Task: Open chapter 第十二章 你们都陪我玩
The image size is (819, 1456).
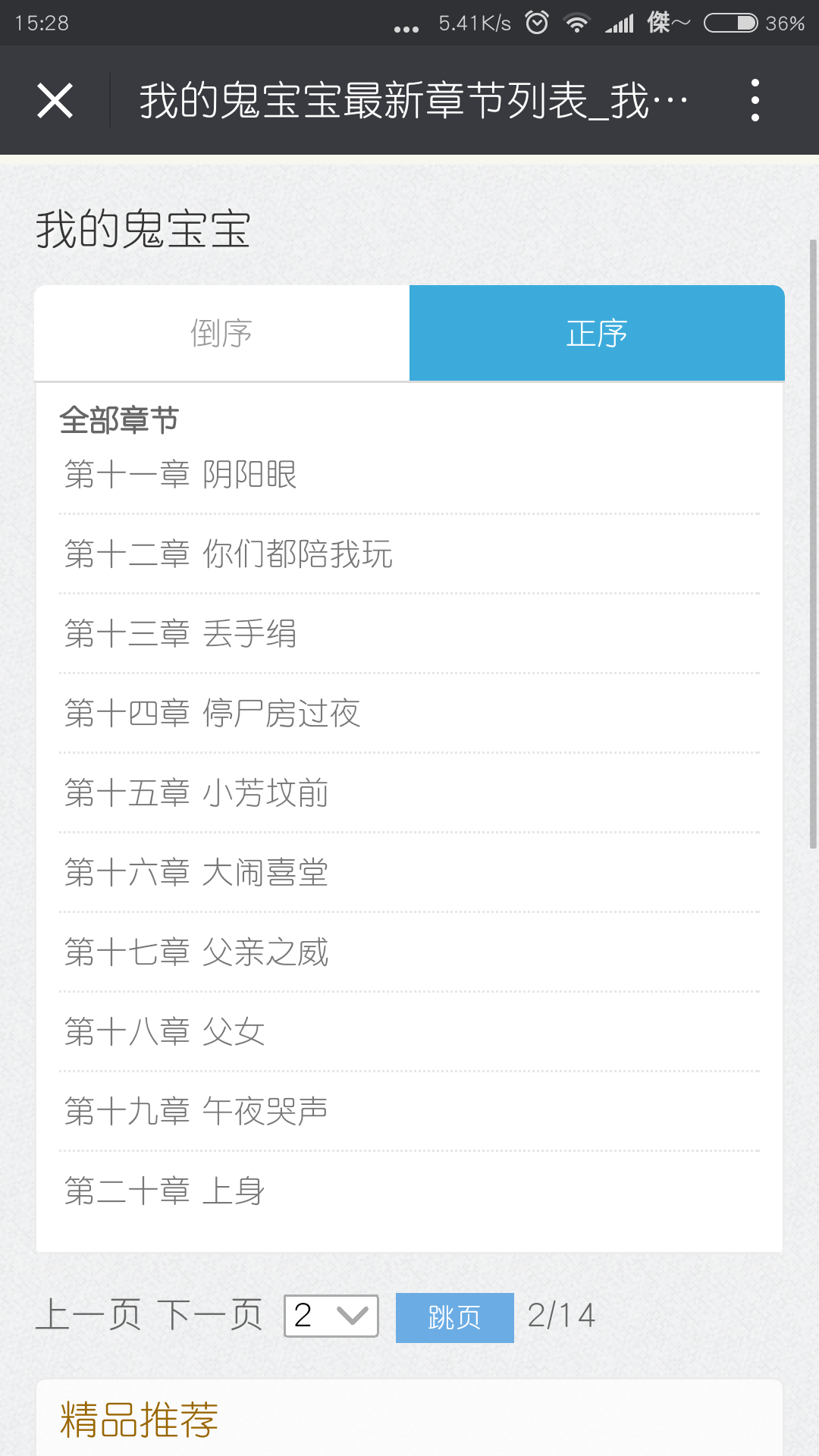Action: coord(227,554)
